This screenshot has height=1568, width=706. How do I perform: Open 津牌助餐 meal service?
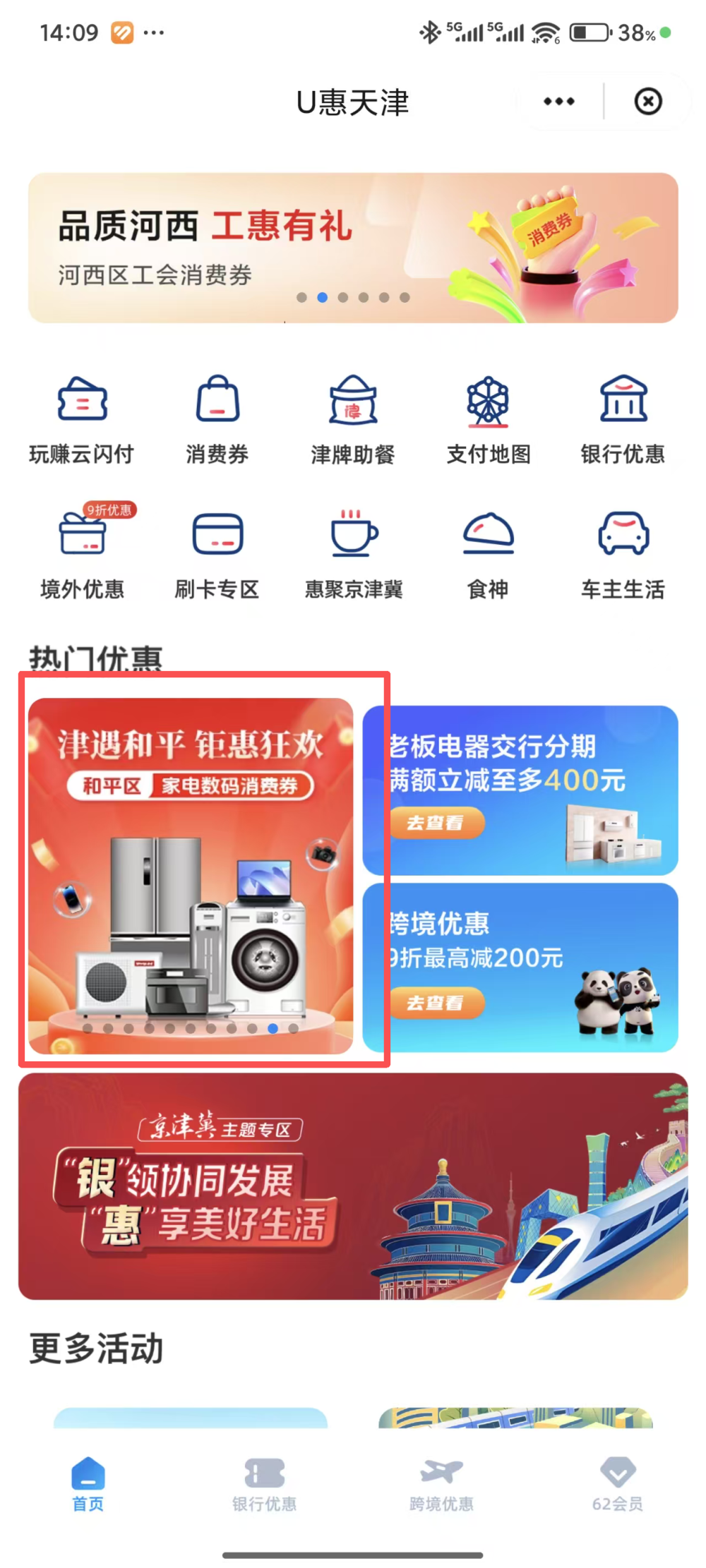click(352, 416)
